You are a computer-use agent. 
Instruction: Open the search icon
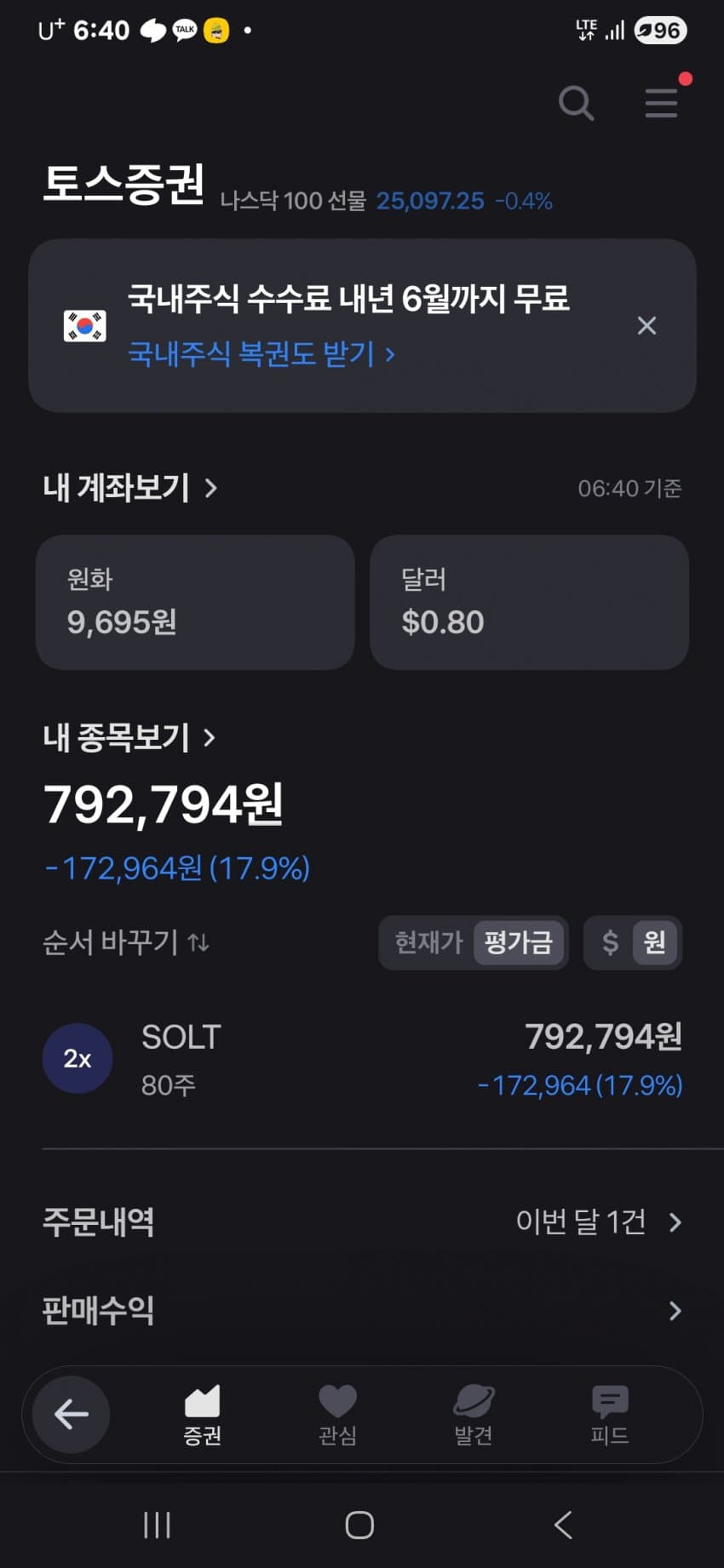576,104
